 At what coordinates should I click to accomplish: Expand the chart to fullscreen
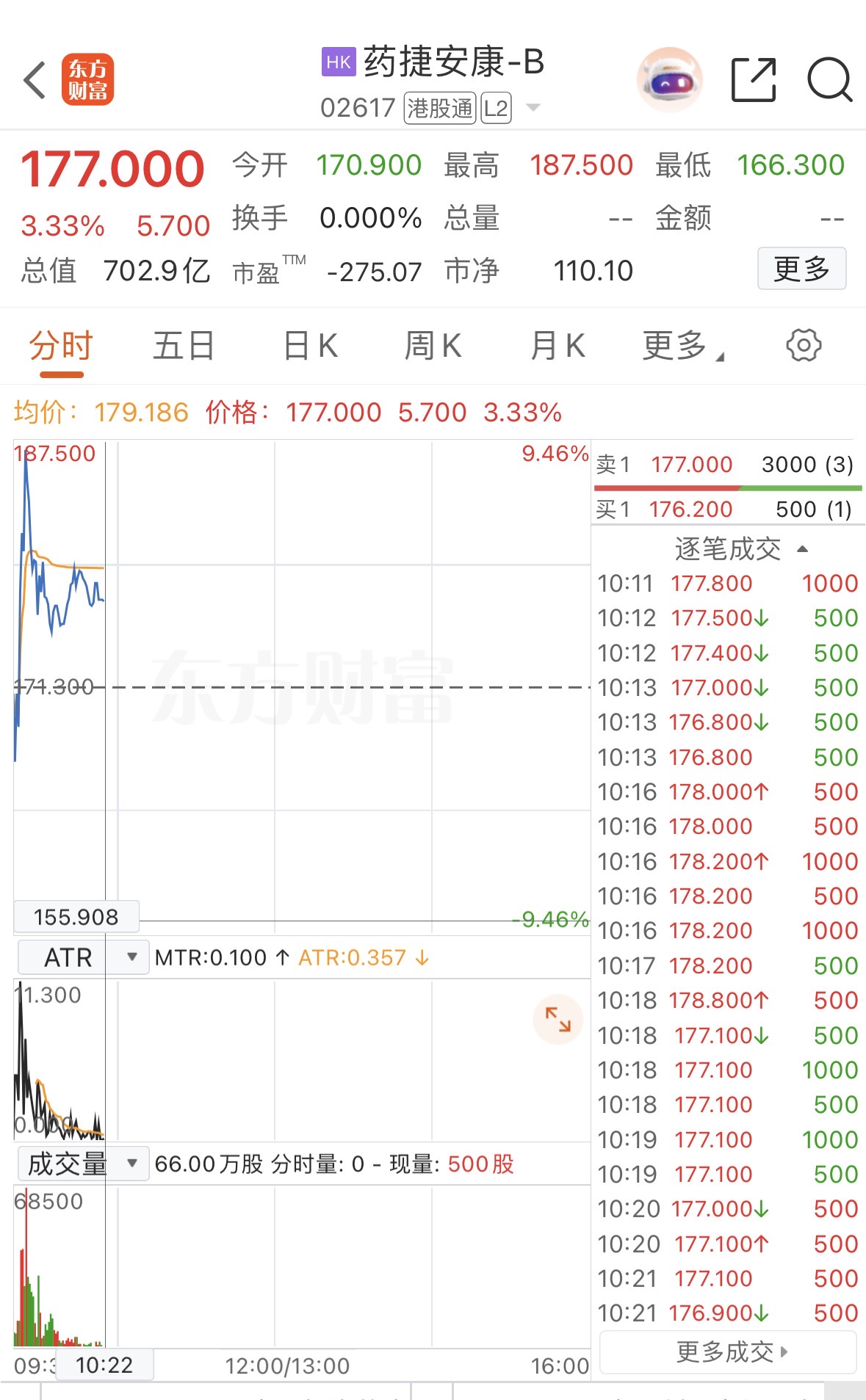point(558,1019)
